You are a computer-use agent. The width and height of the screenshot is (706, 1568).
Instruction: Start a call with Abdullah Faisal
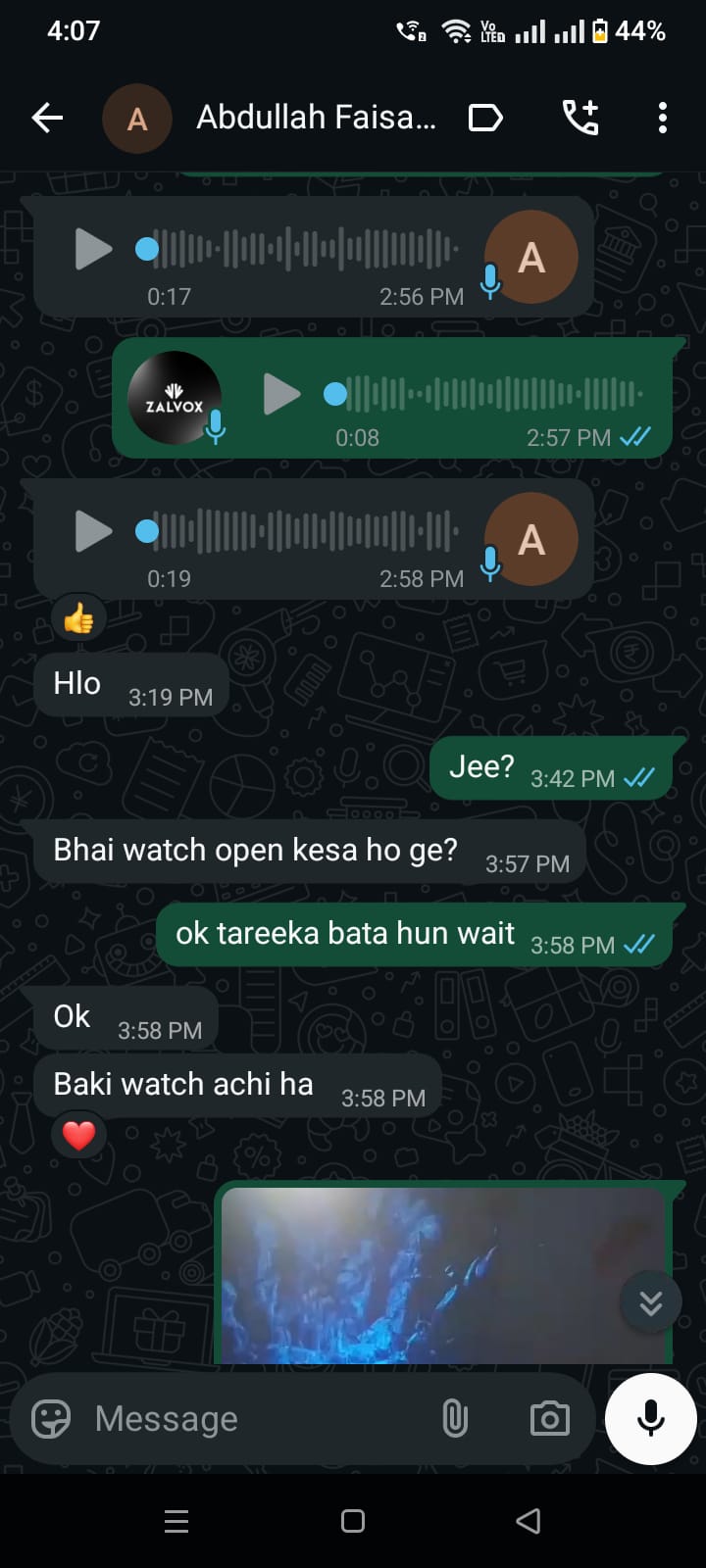tap(580, 119)
